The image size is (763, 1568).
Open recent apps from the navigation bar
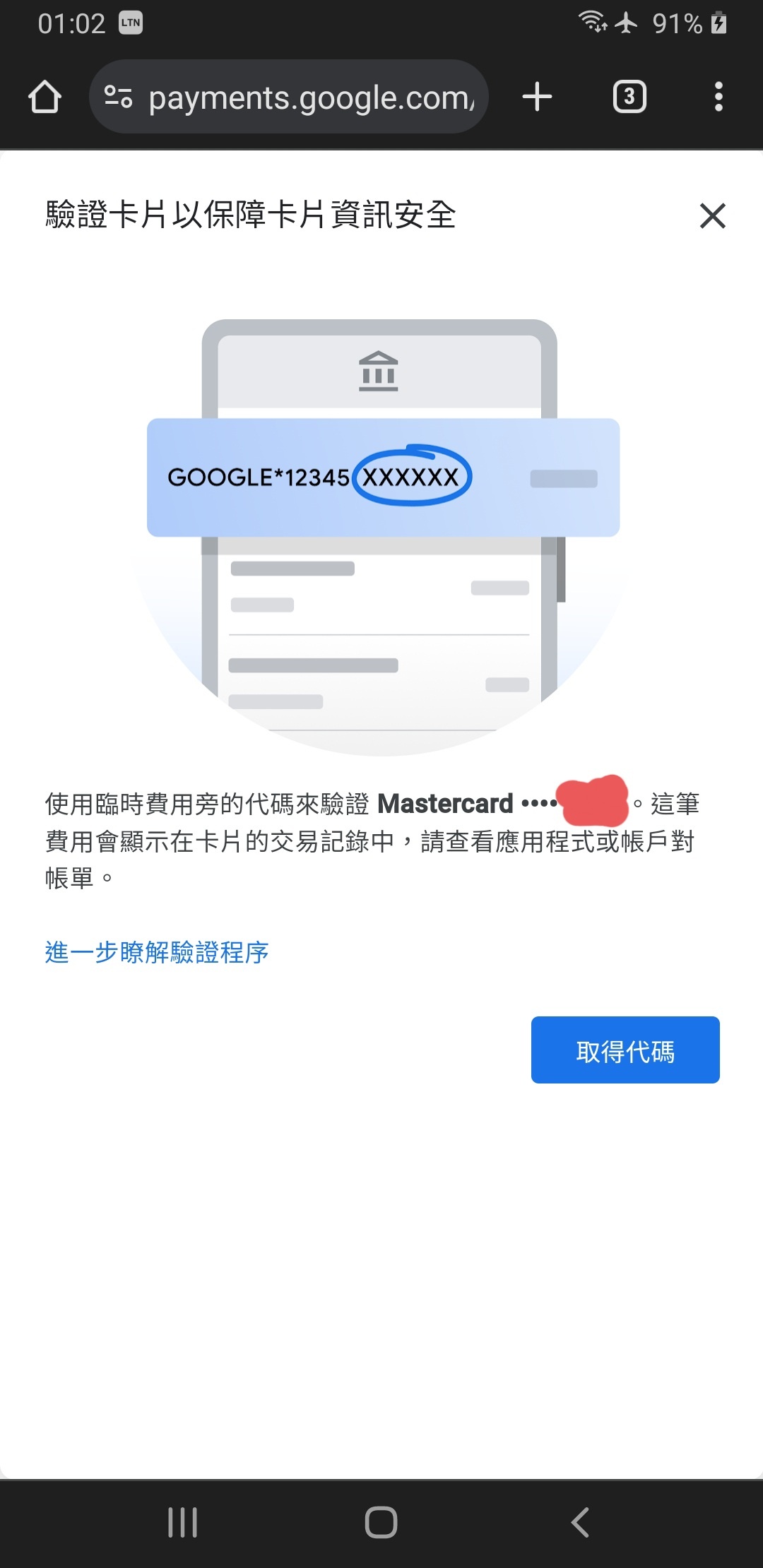click(182, 1523)
